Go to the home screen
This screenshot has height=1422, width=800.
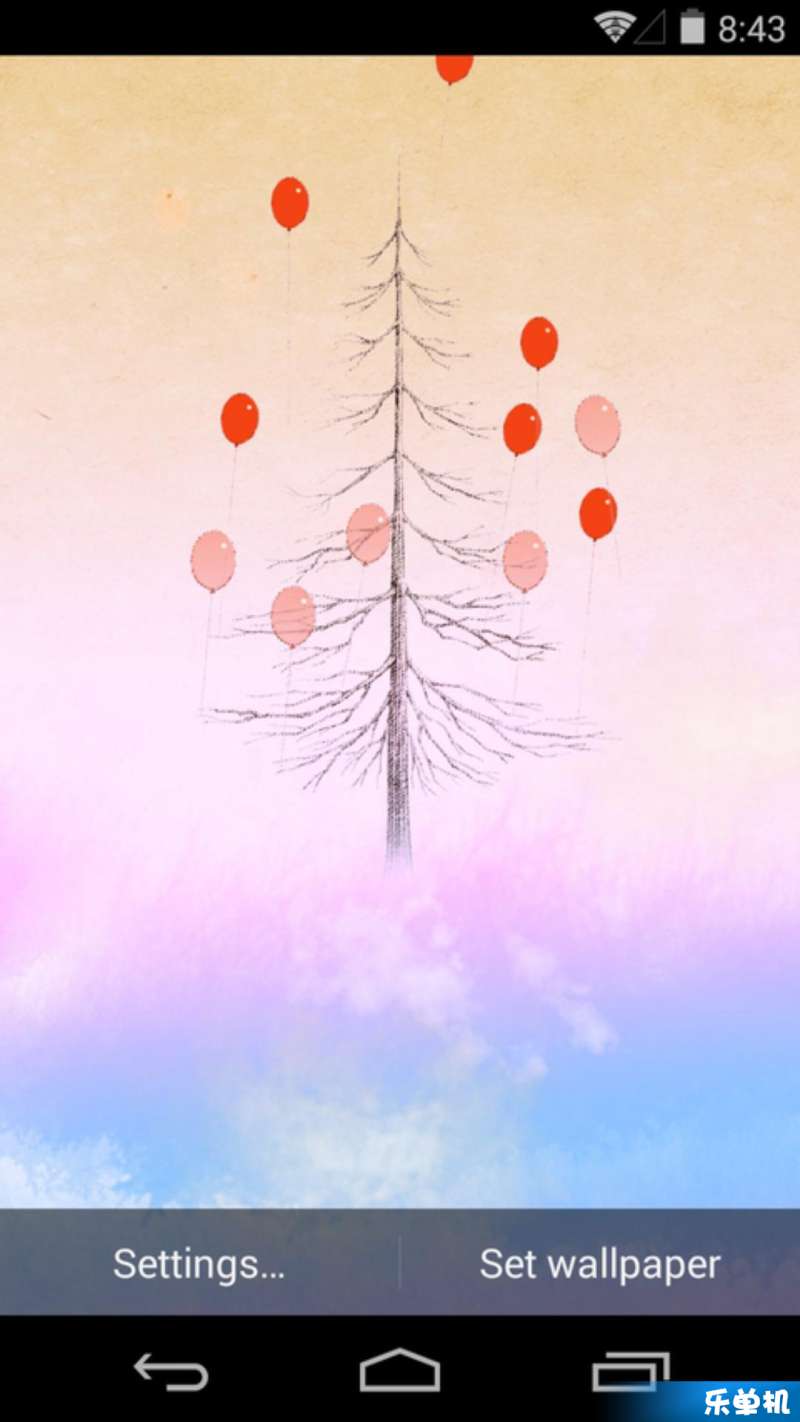point(400,1371)
